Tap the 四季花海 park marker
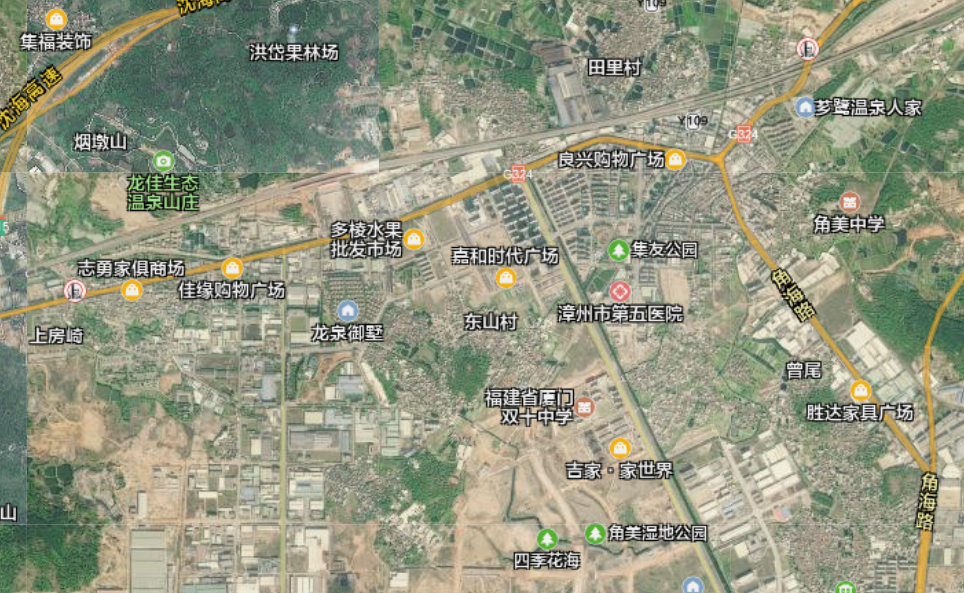This screenshot has width=964, height=593. pyautogui.click(x=546, y=539)
